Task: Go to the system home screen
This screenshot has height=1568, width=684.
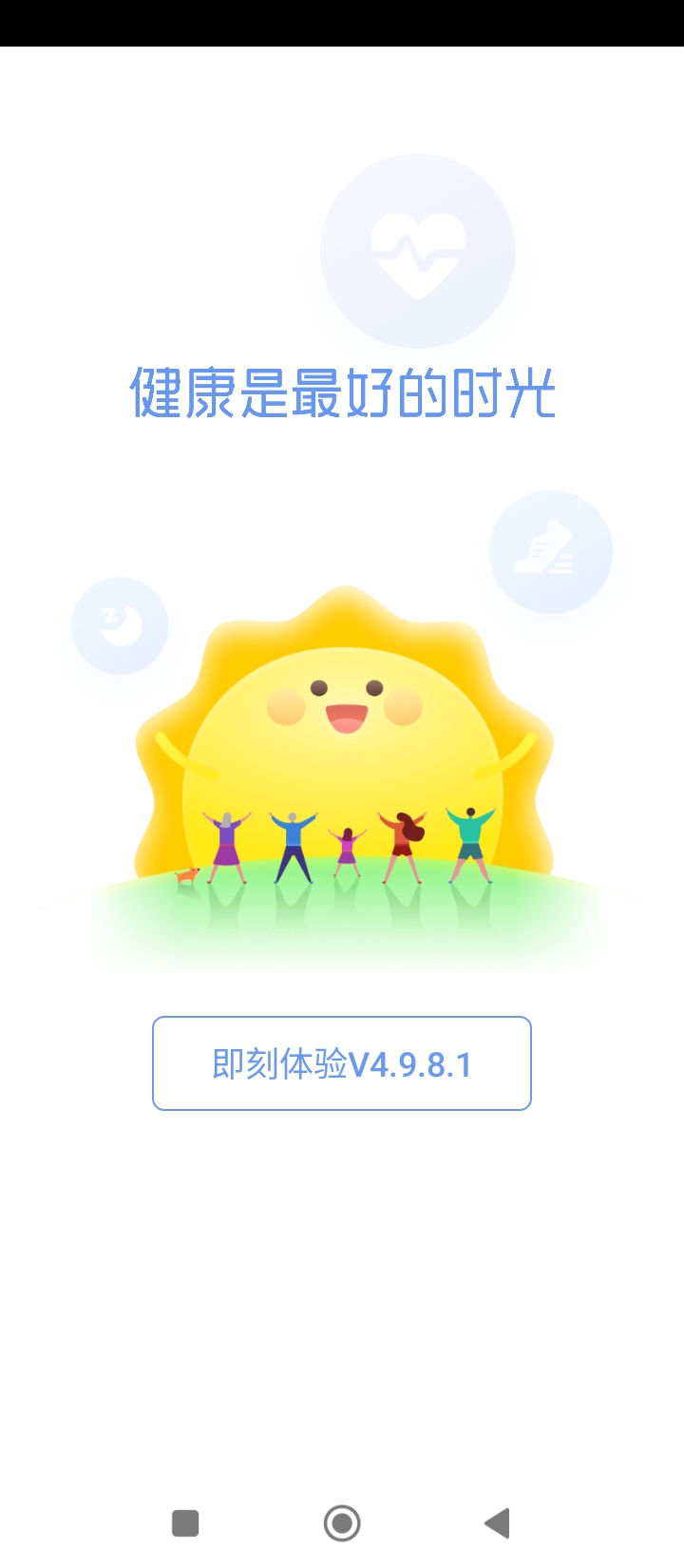Action: click(342, 1523)
